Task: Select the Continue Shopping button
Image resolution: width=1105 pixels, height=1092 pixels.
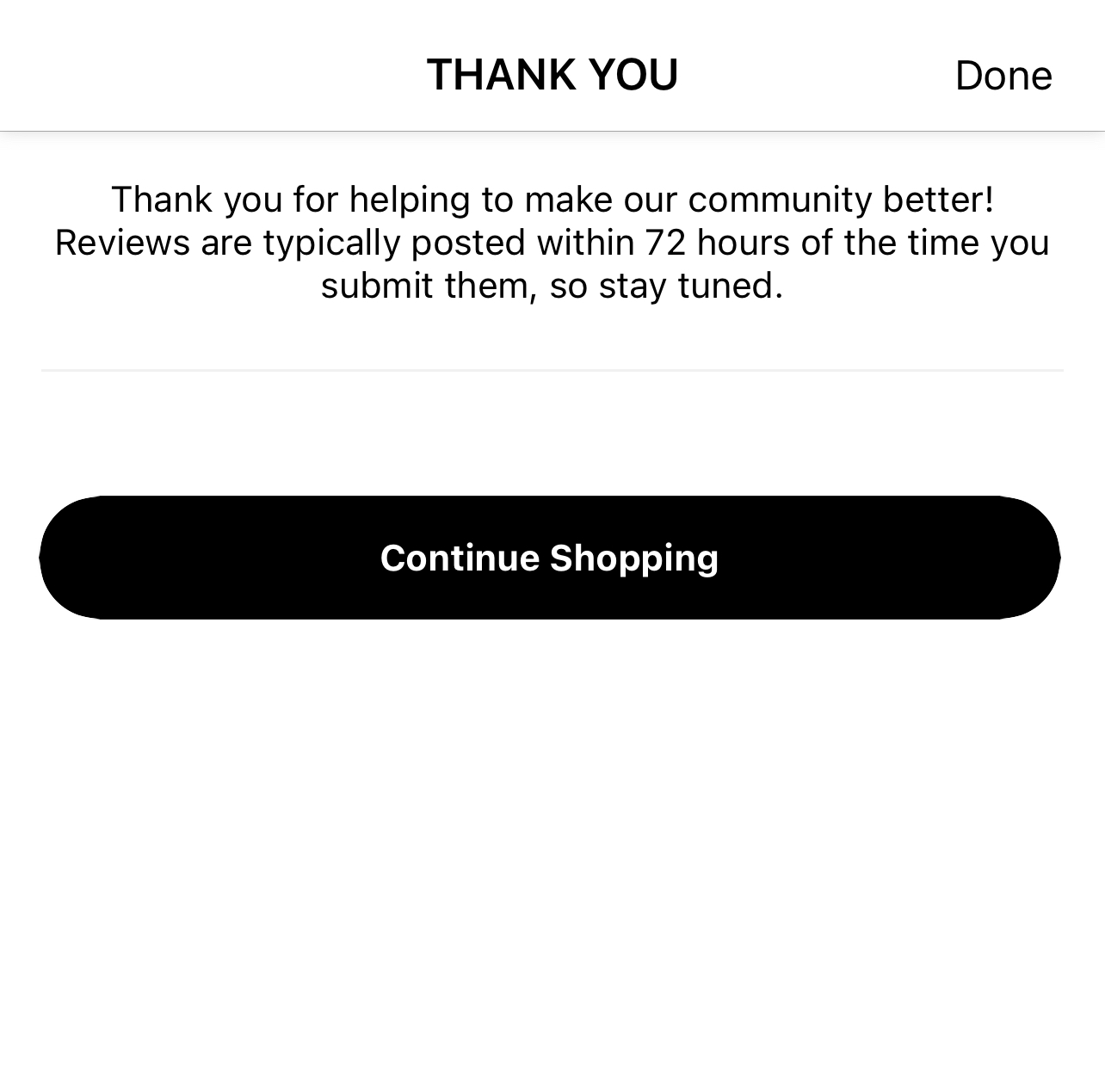Action: [549, 558]
